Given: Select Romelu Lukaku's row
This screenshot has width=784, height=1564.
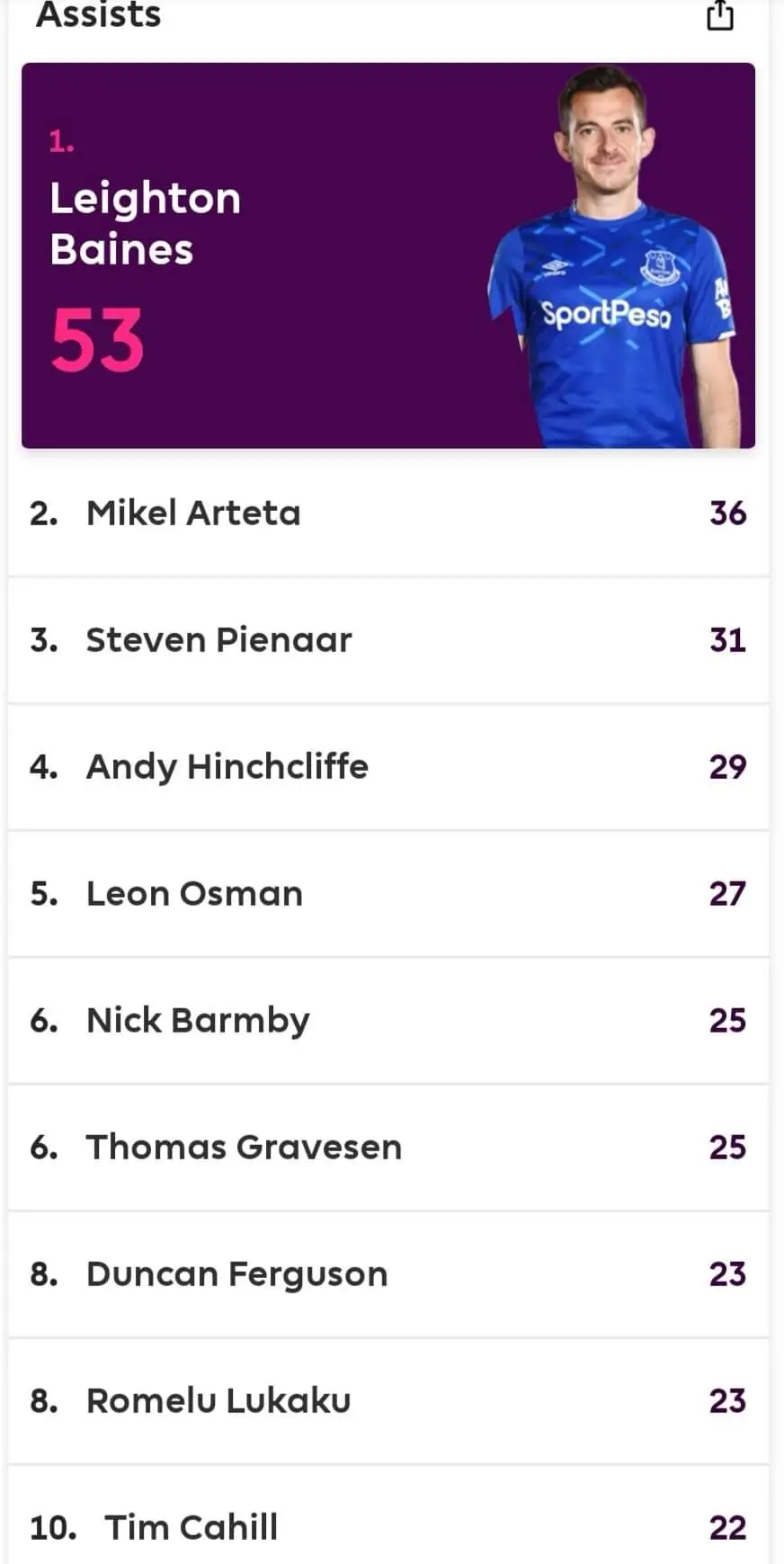Looking at the screenshot, I should pos(388,1401).
